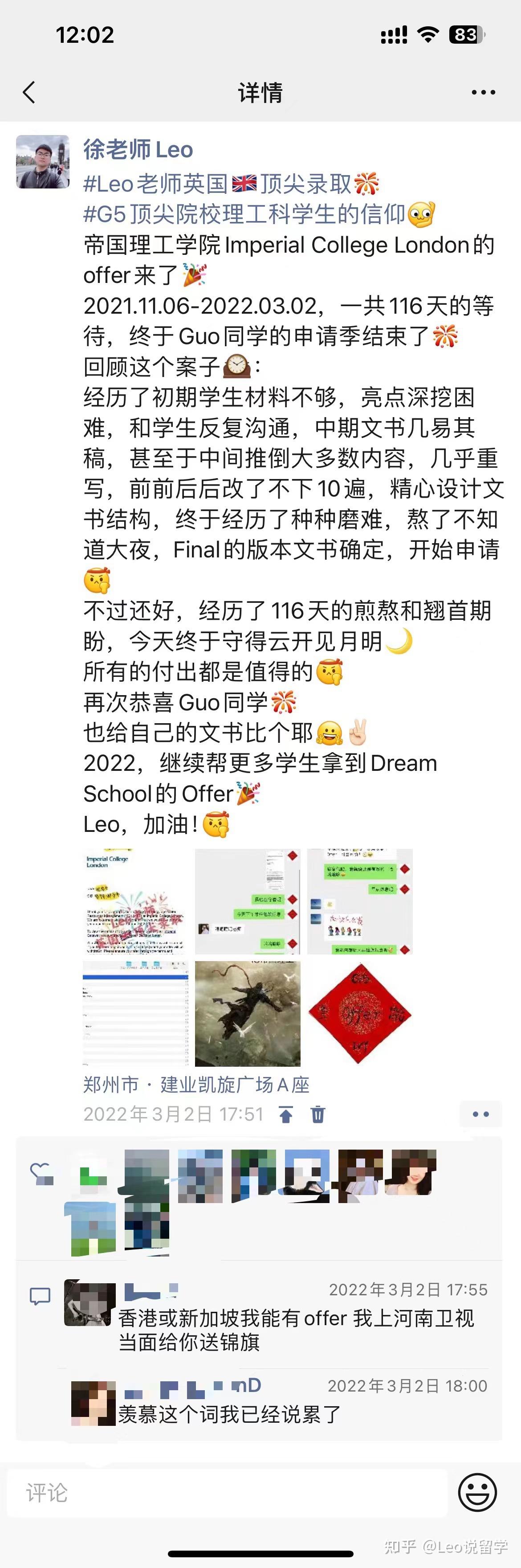Open the like/comment two-dot button

click(481, 1114)
